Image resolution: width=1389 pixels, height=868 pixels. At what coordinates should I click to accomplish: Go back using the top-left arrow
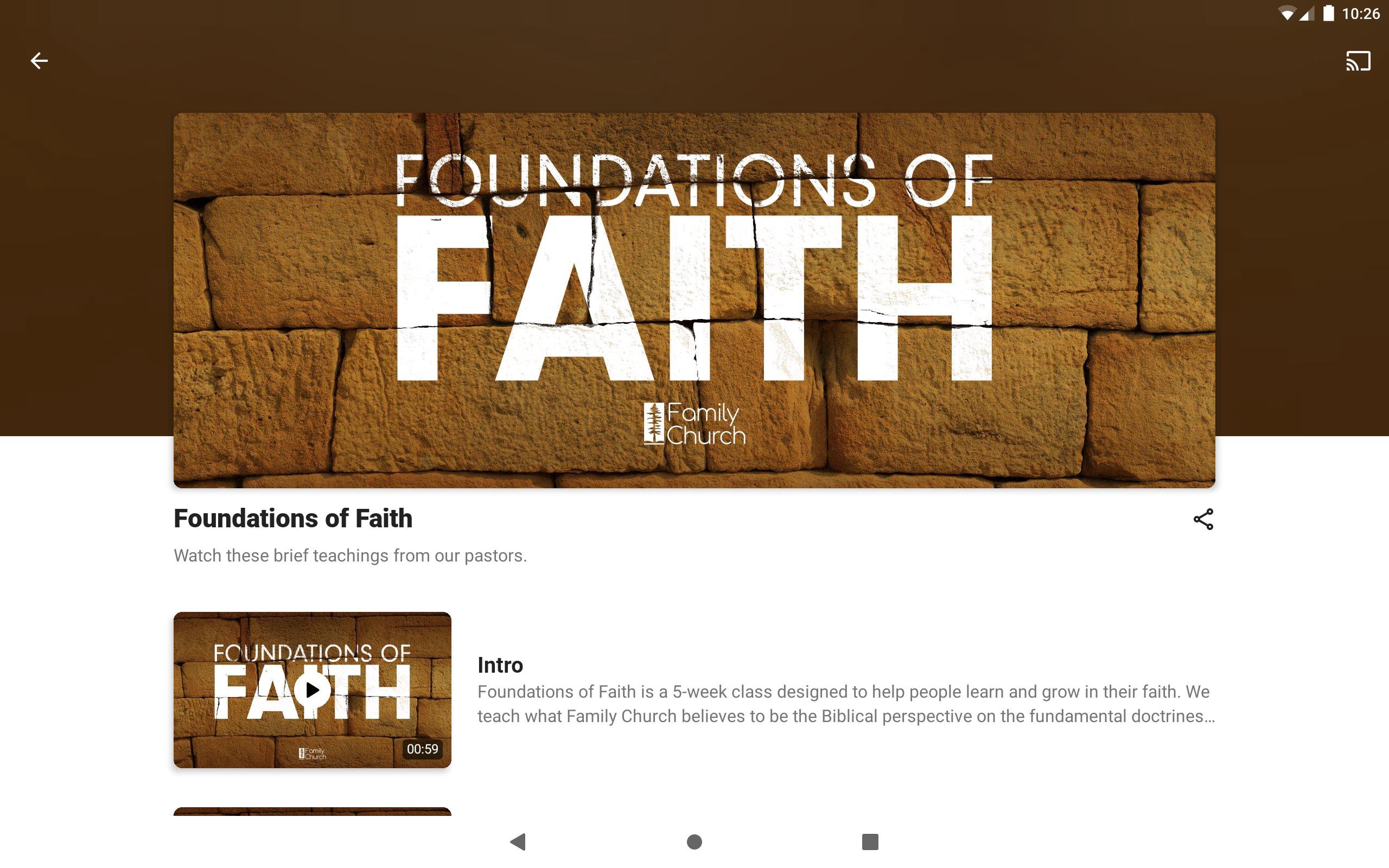[x=39, y=60]
